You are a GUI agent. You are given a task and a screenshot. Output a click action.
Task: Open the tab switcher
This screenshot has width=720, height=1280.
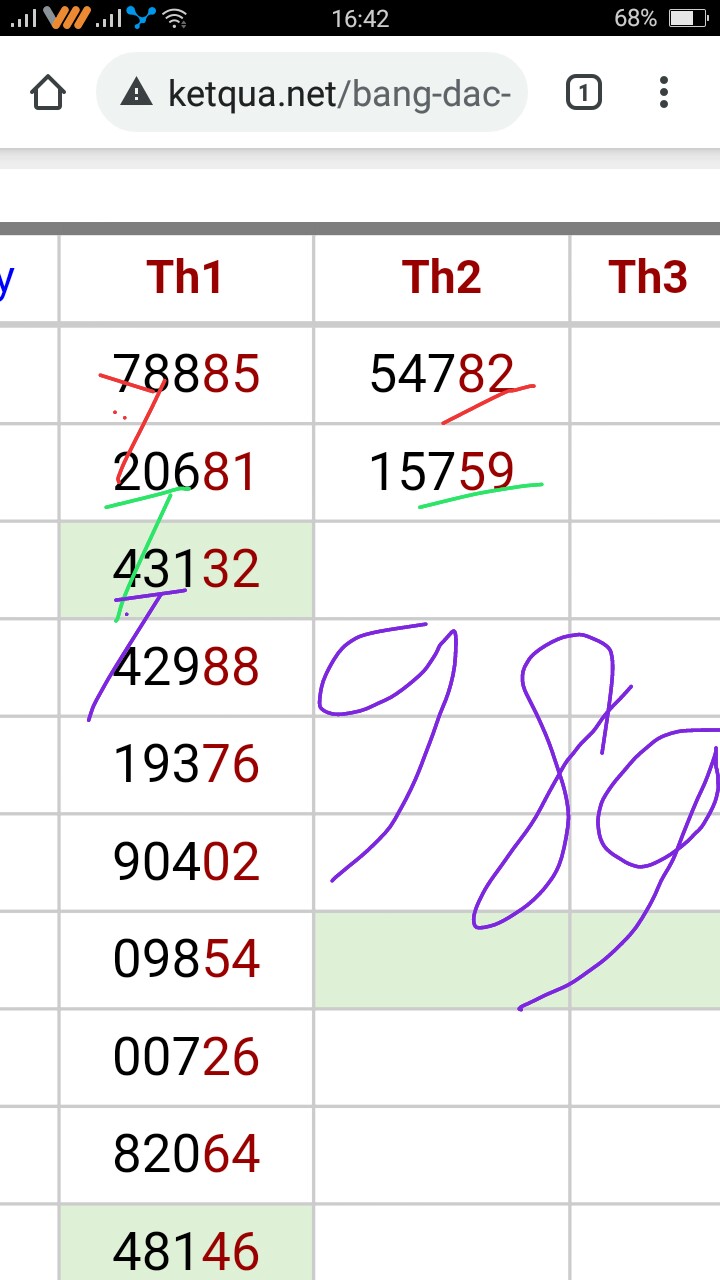(584, 93)
